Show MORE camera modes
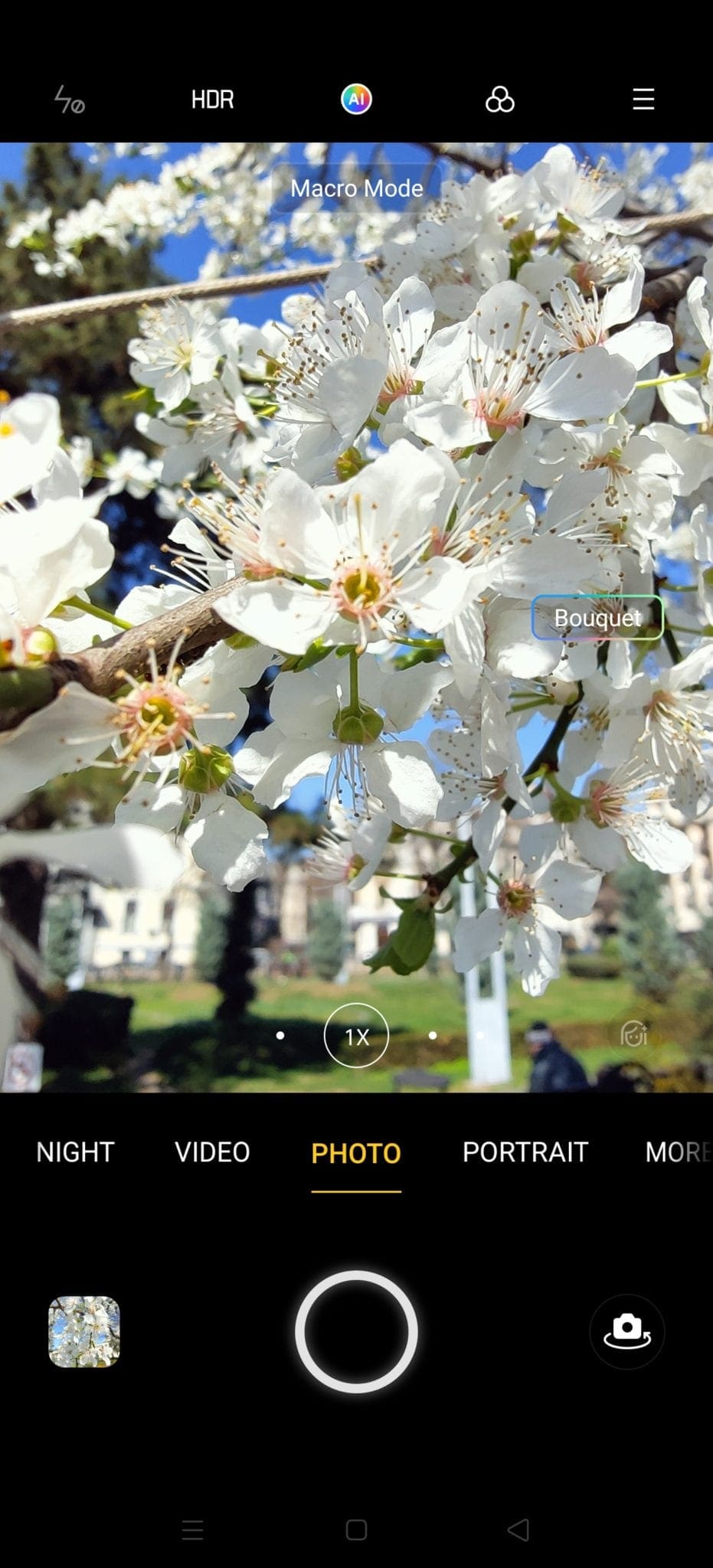 point(677,1151)
